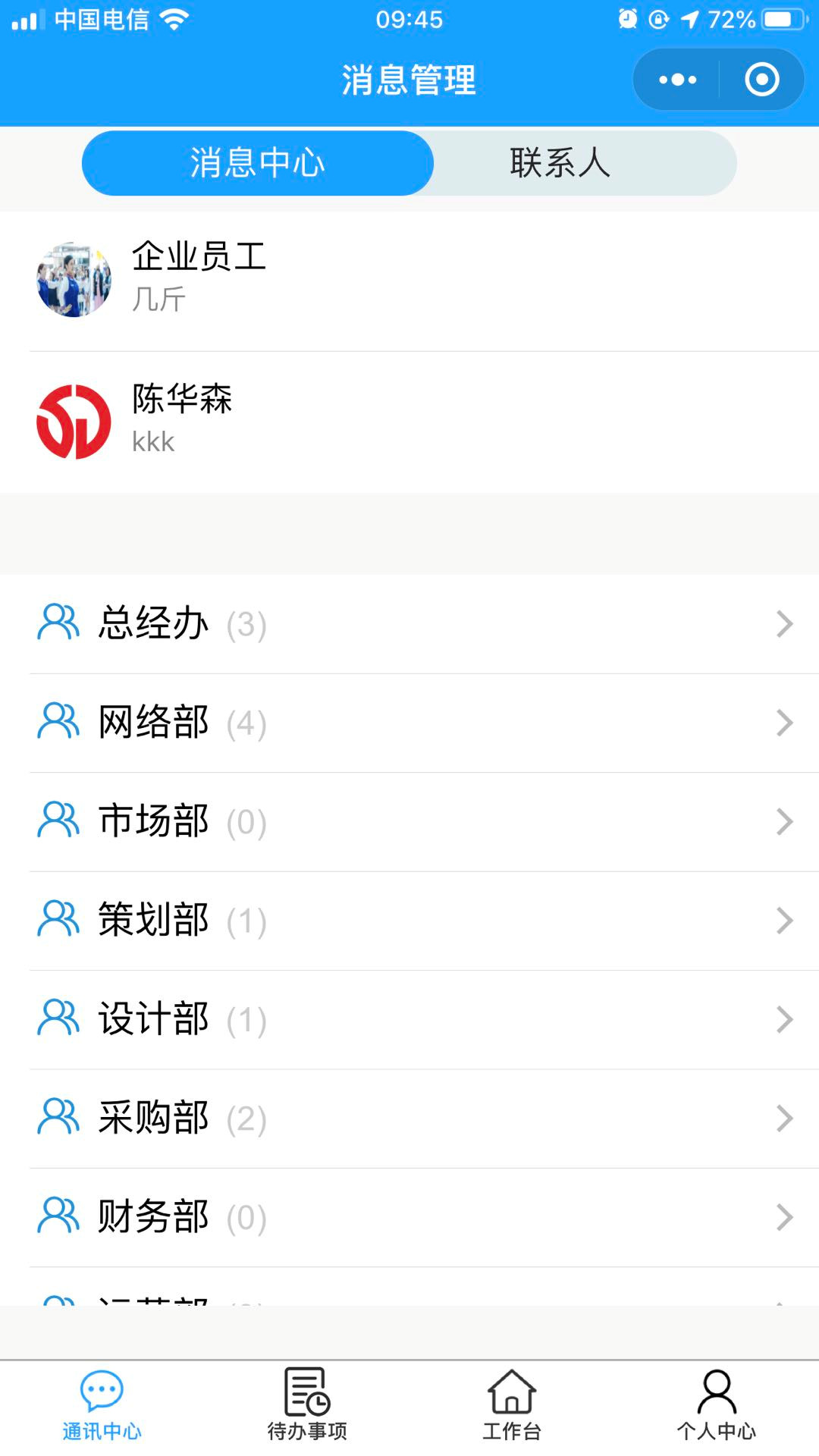Image resolution: width=819 pixels, height=1456 pixels.
Task: Open the chat with 陈华森
Action: coord(409,422)
